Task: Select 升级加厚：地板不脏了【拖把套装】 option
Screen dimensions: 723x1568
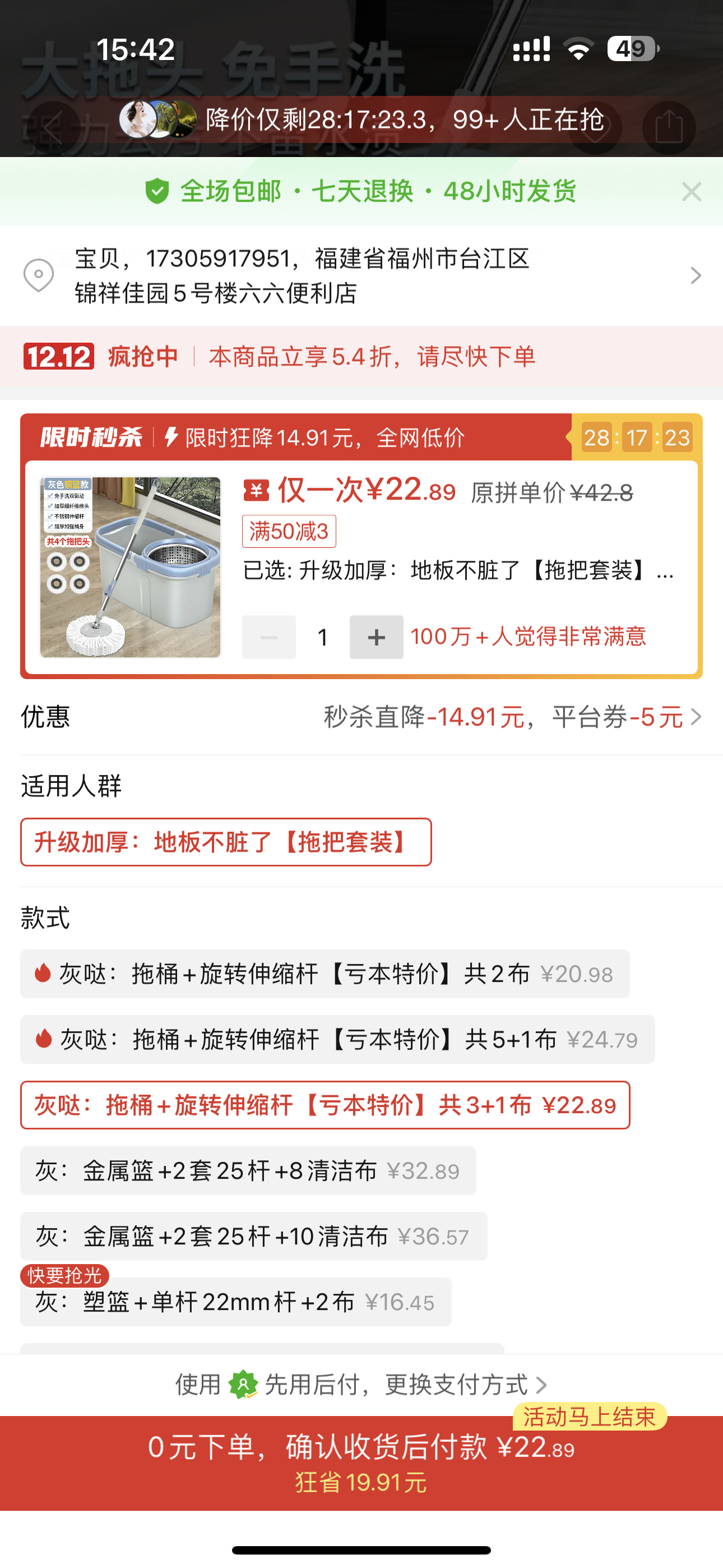Action: [x=226, y=842]
